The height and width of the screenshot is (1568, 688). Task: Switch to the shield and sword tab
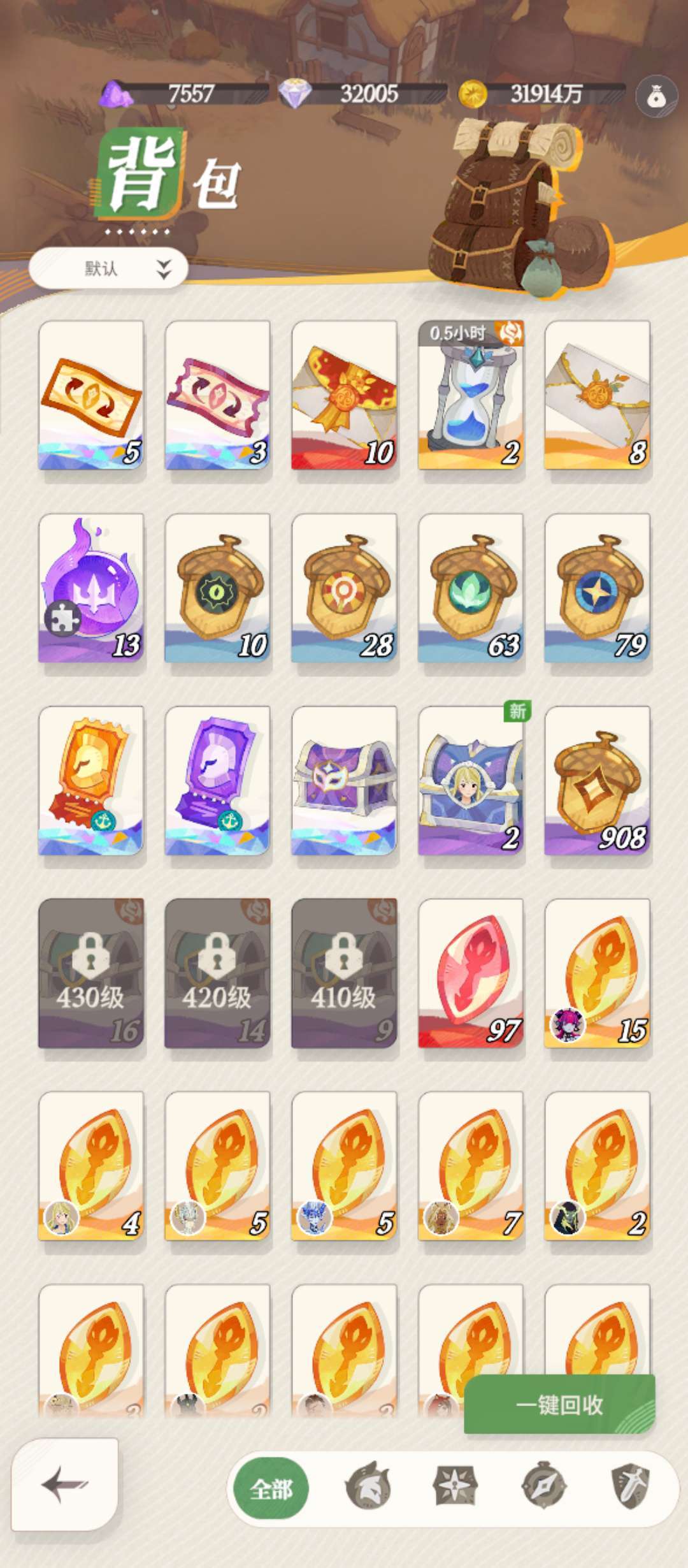point(630,1486)
